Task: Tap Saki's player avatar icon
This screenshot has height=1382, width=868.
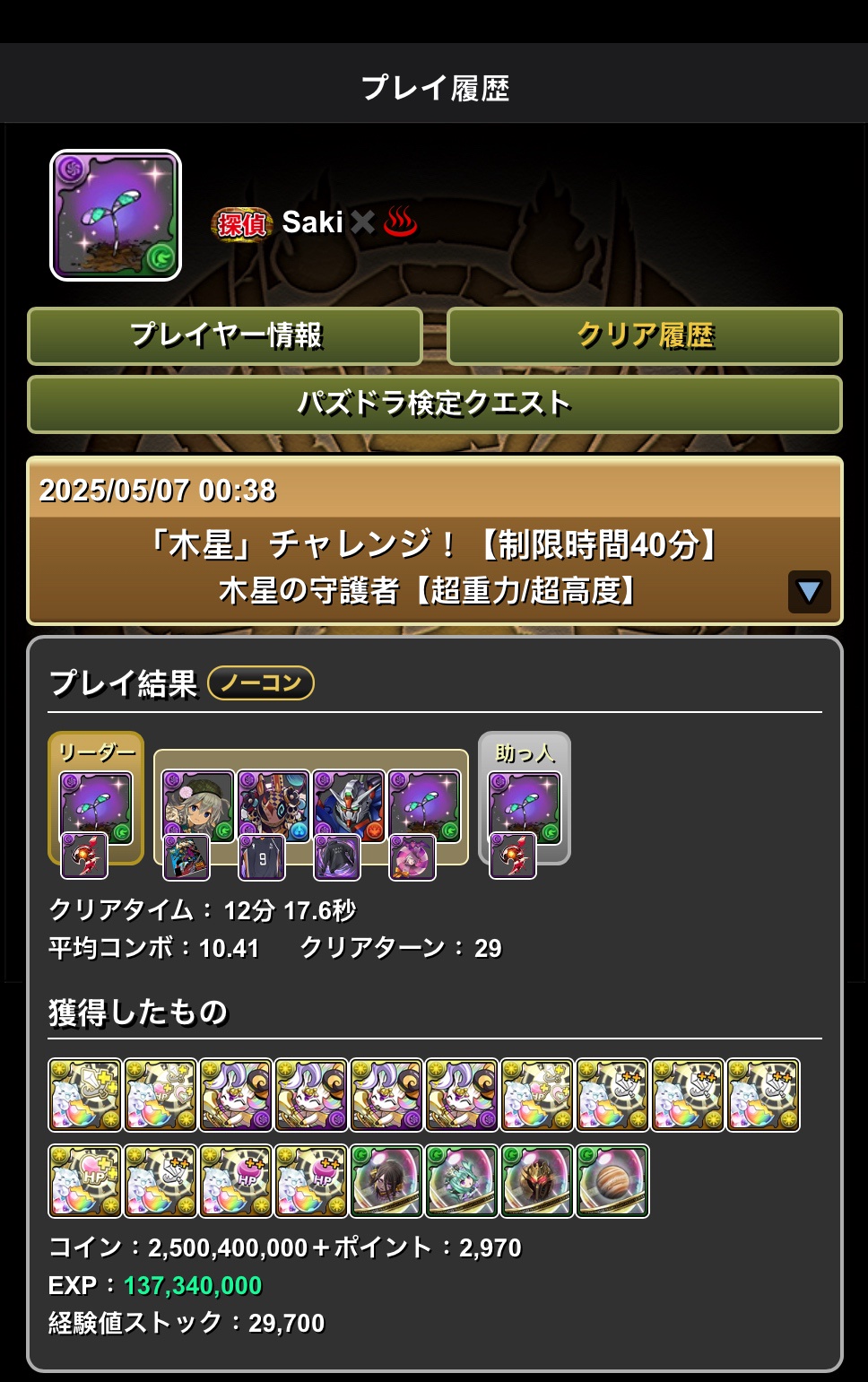Action: (116, 215)
